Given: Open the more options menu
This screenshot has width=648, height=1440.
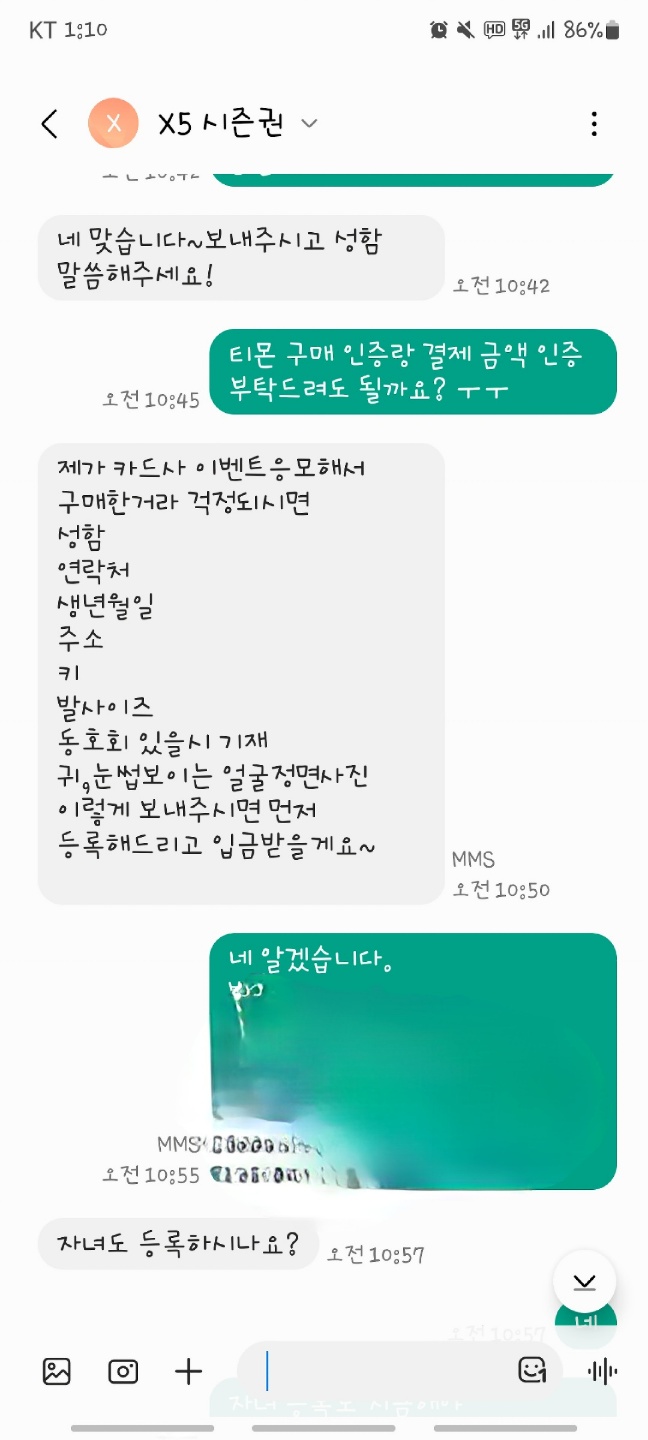Looking at the screenshot, I should point(594,124).
